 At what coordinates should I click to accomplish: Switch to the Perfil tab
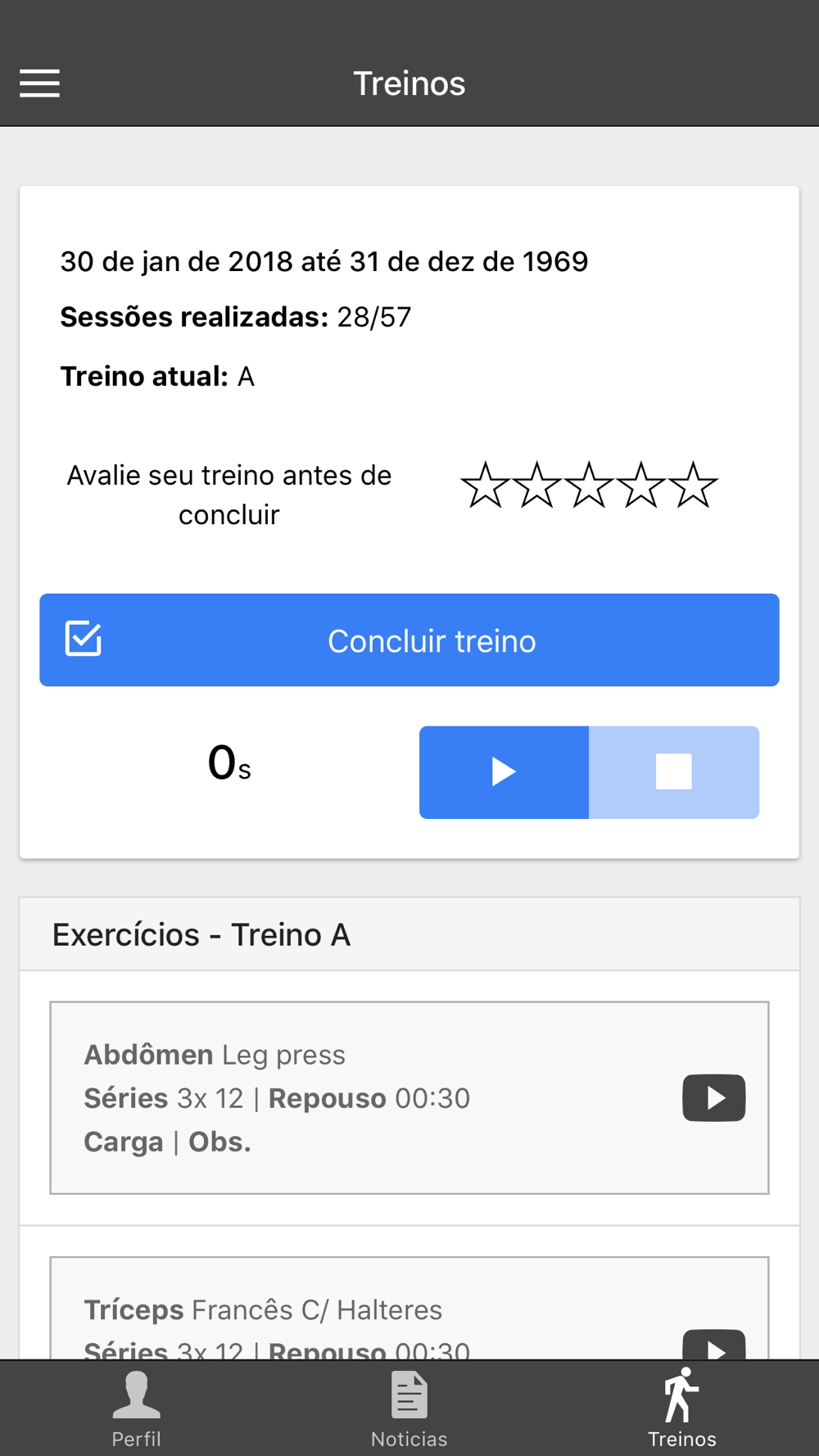136,1409
